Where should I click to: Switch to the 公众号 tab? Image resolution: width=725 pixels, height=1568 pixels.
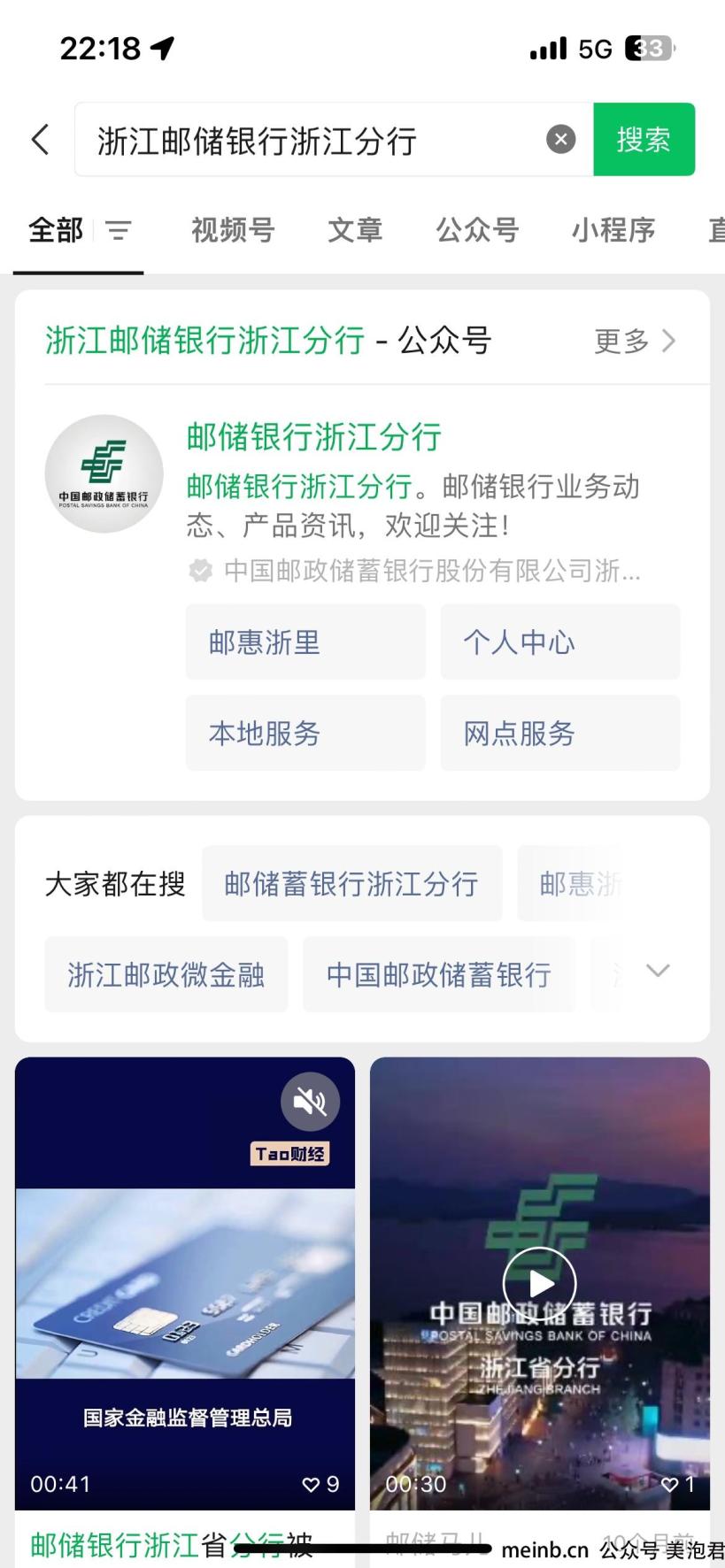477,230
